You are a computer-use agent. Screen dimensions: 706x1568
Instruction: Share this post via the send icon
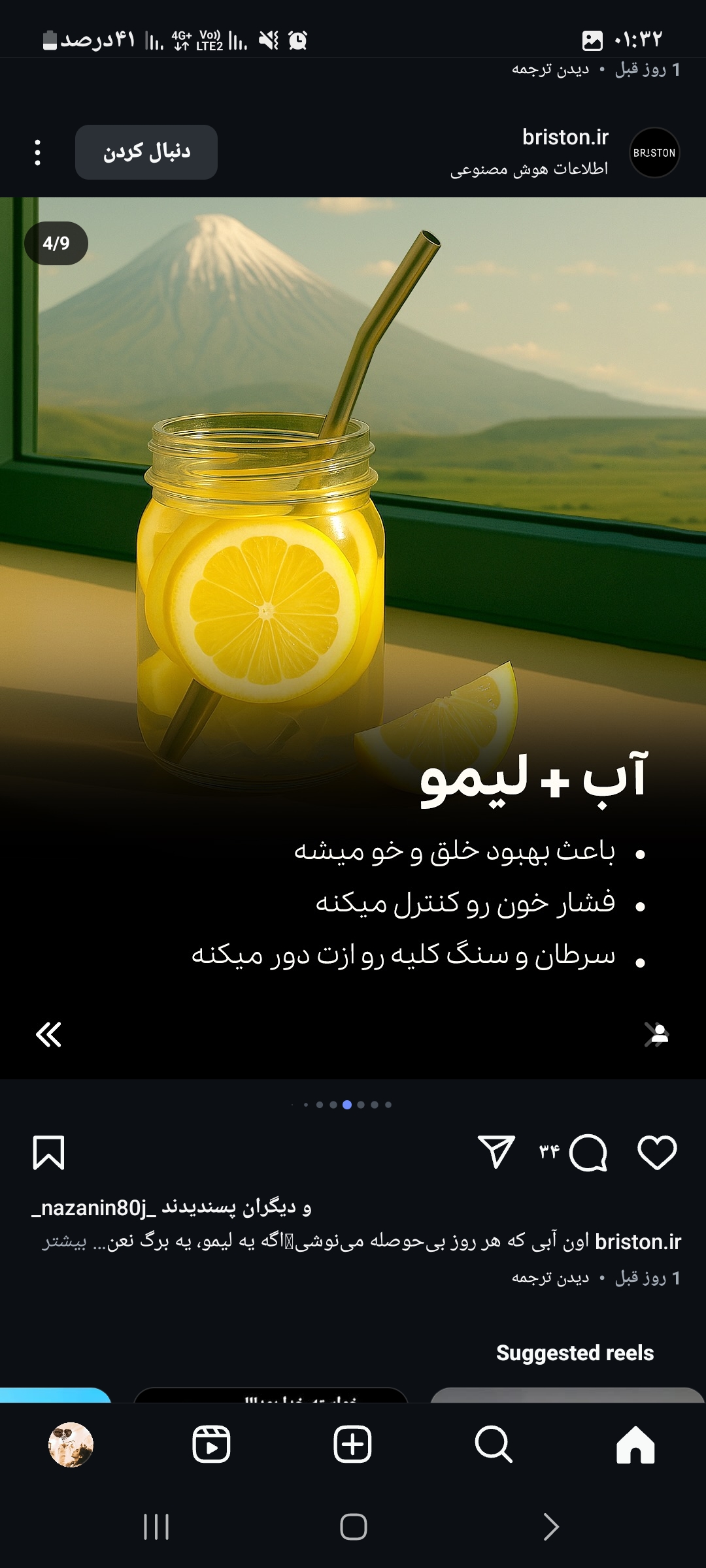(x=496, y=1151)
